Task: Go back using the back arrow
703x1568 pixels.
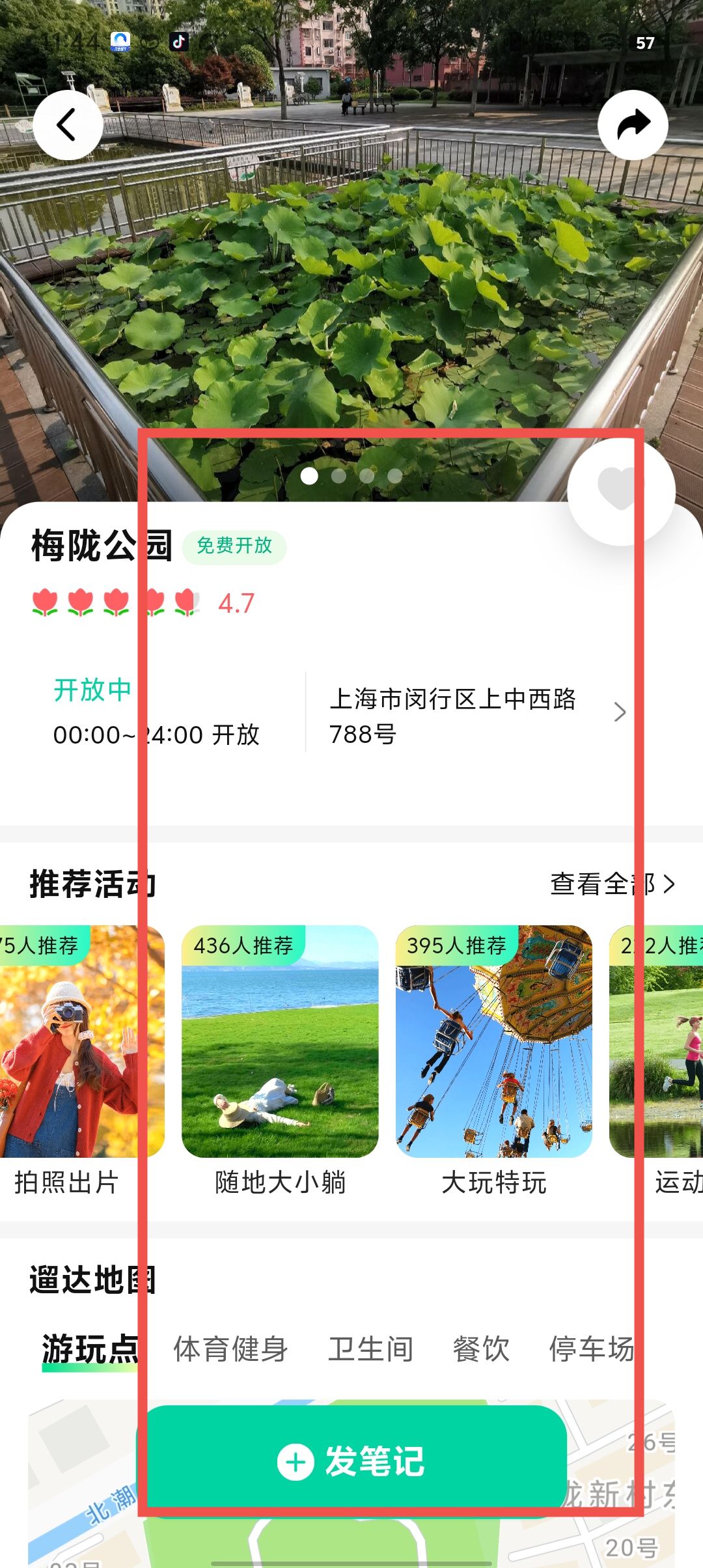Action: tap(67, 125)
